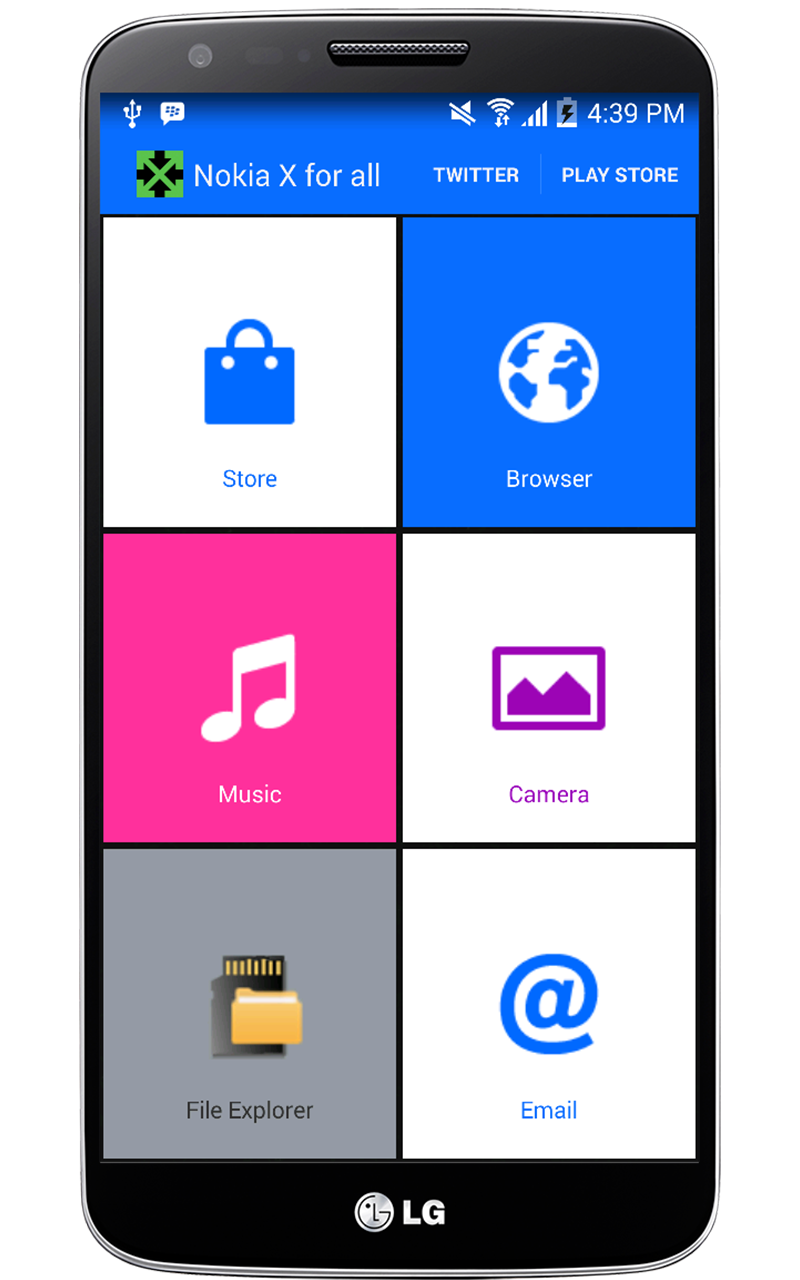Open the Twitter action in the top bar

click(x=476, y=175)
